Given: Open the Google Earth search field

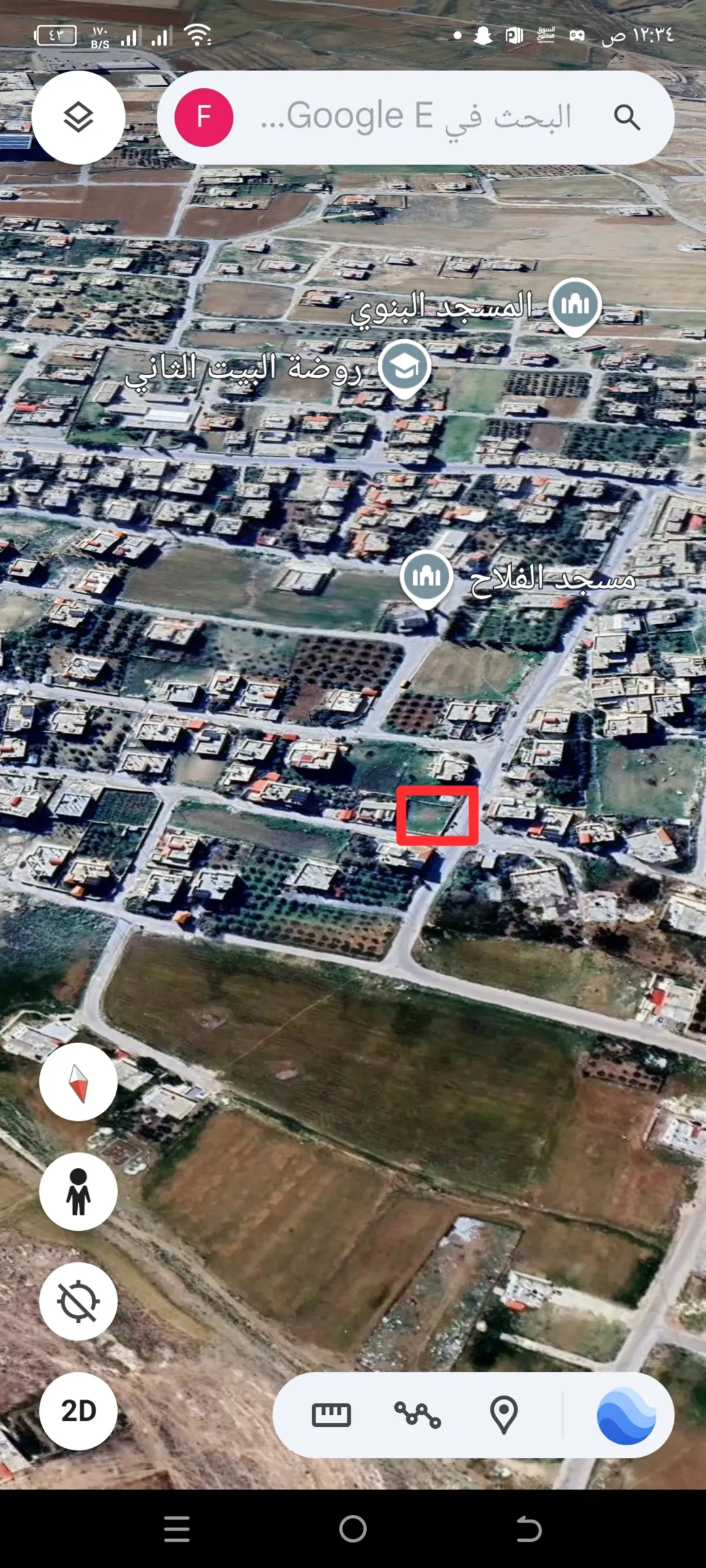Looking at the screenshot, I should [416, 118].
